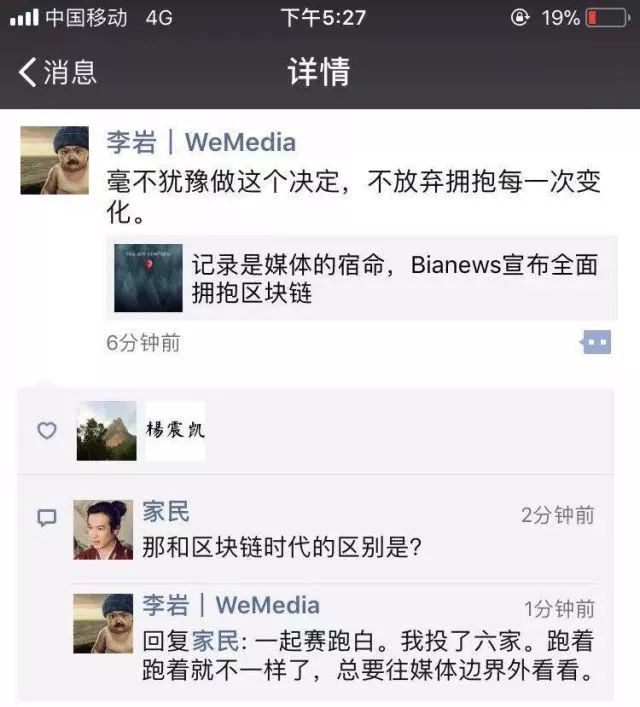Open 家民's profile name link in the reply

click(x=215, y=642)
